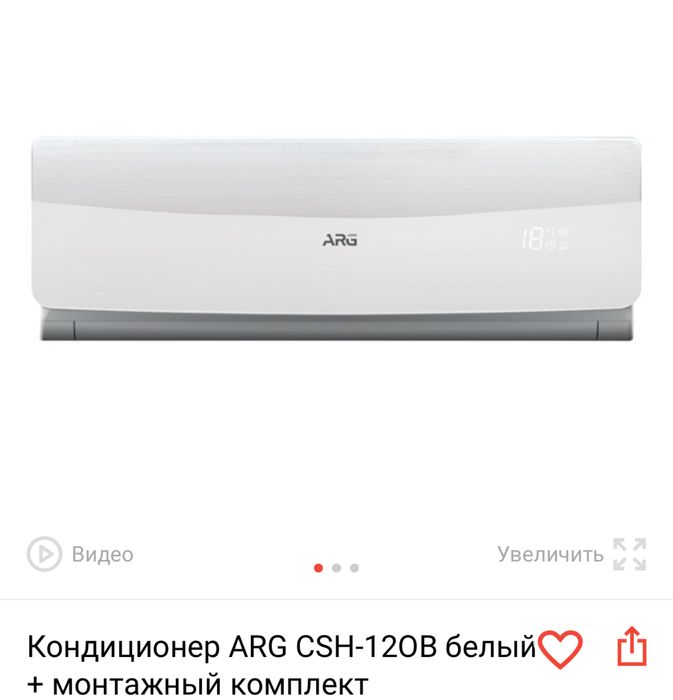Image resolution: width=673 pixels, height=700 pixels.
Task: Share this product listing
Action: pyautogui.click(x=631, y=646)
